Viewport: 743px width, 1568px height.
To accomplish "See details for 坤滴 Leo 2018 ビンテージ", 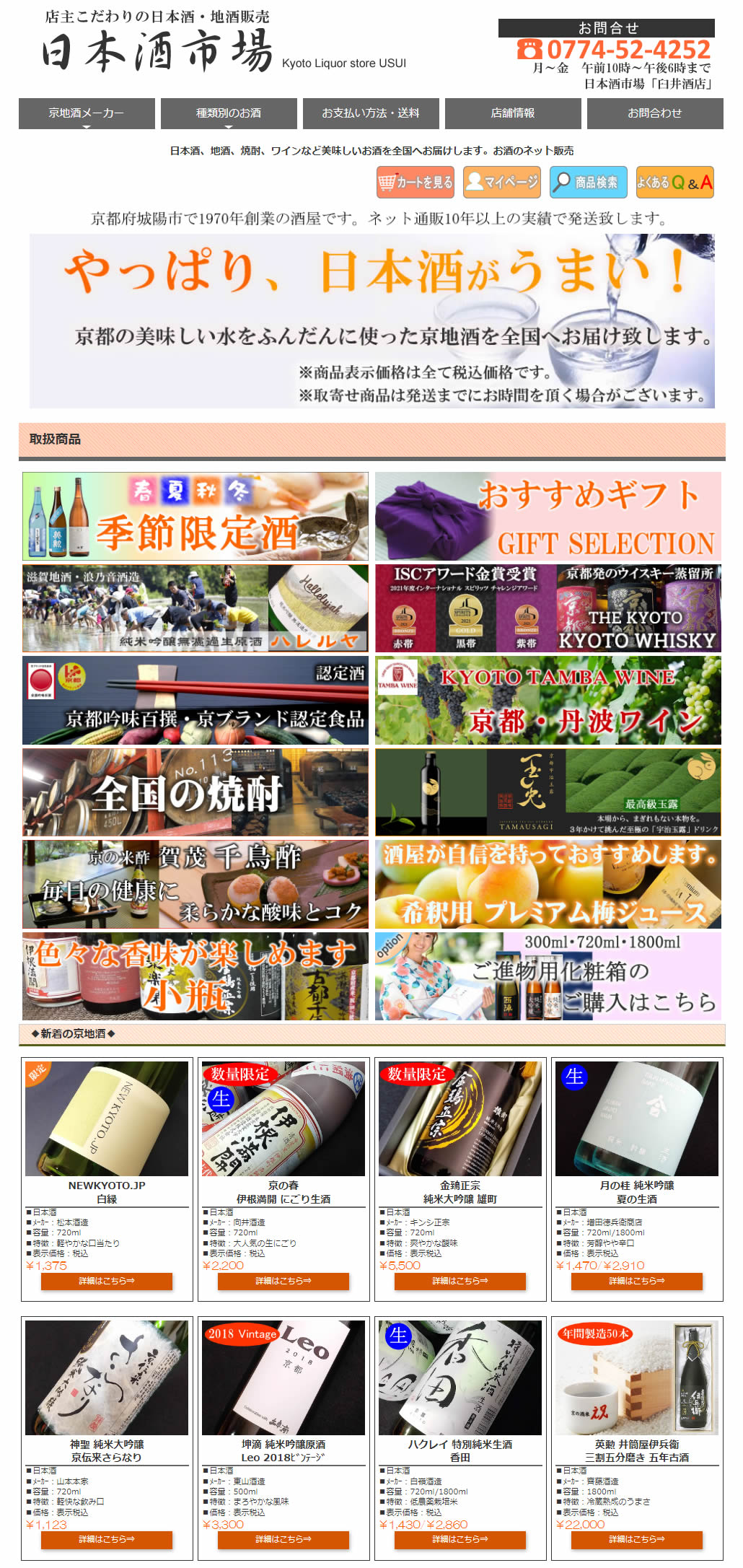I will tap(283, 1539).
